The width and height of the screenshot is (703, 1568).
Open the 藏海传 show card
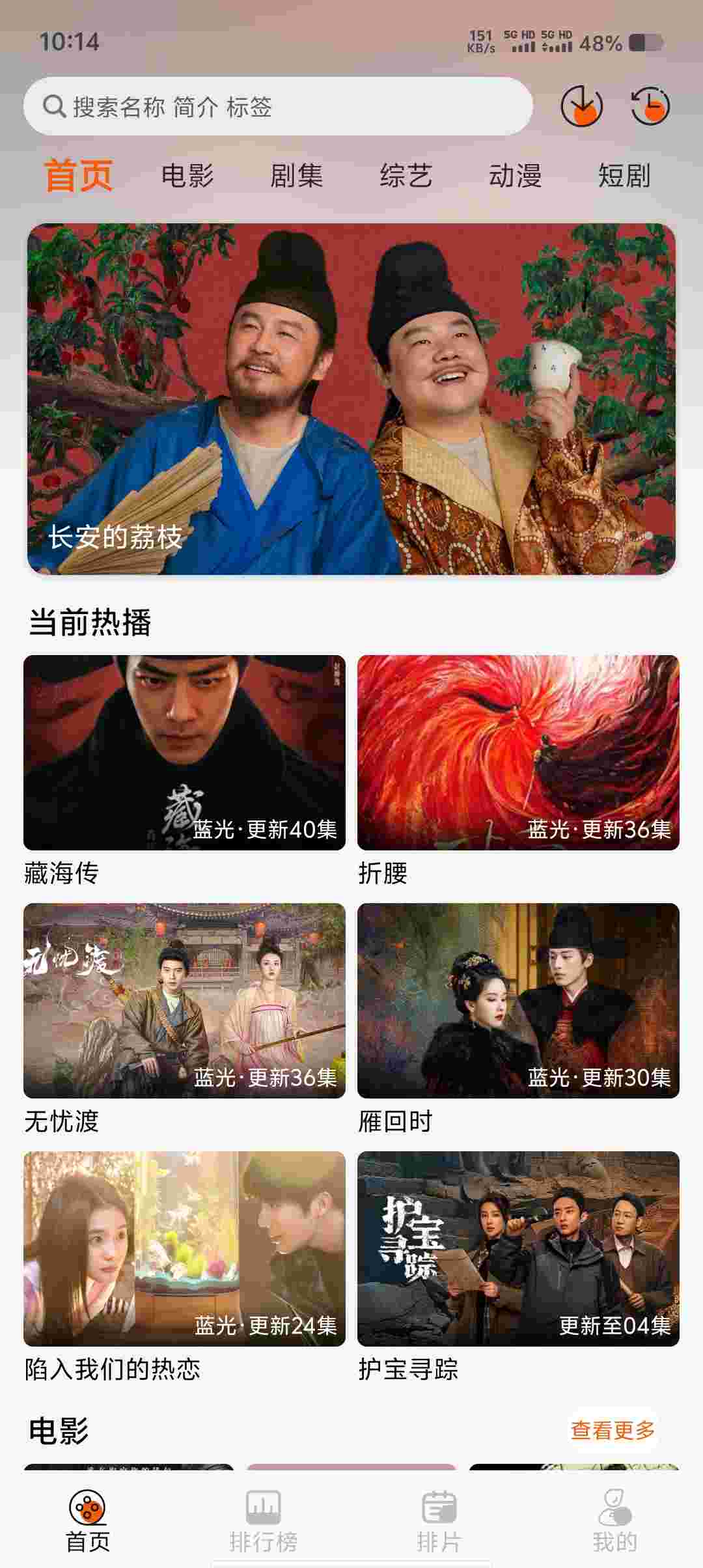pos(184,753)
